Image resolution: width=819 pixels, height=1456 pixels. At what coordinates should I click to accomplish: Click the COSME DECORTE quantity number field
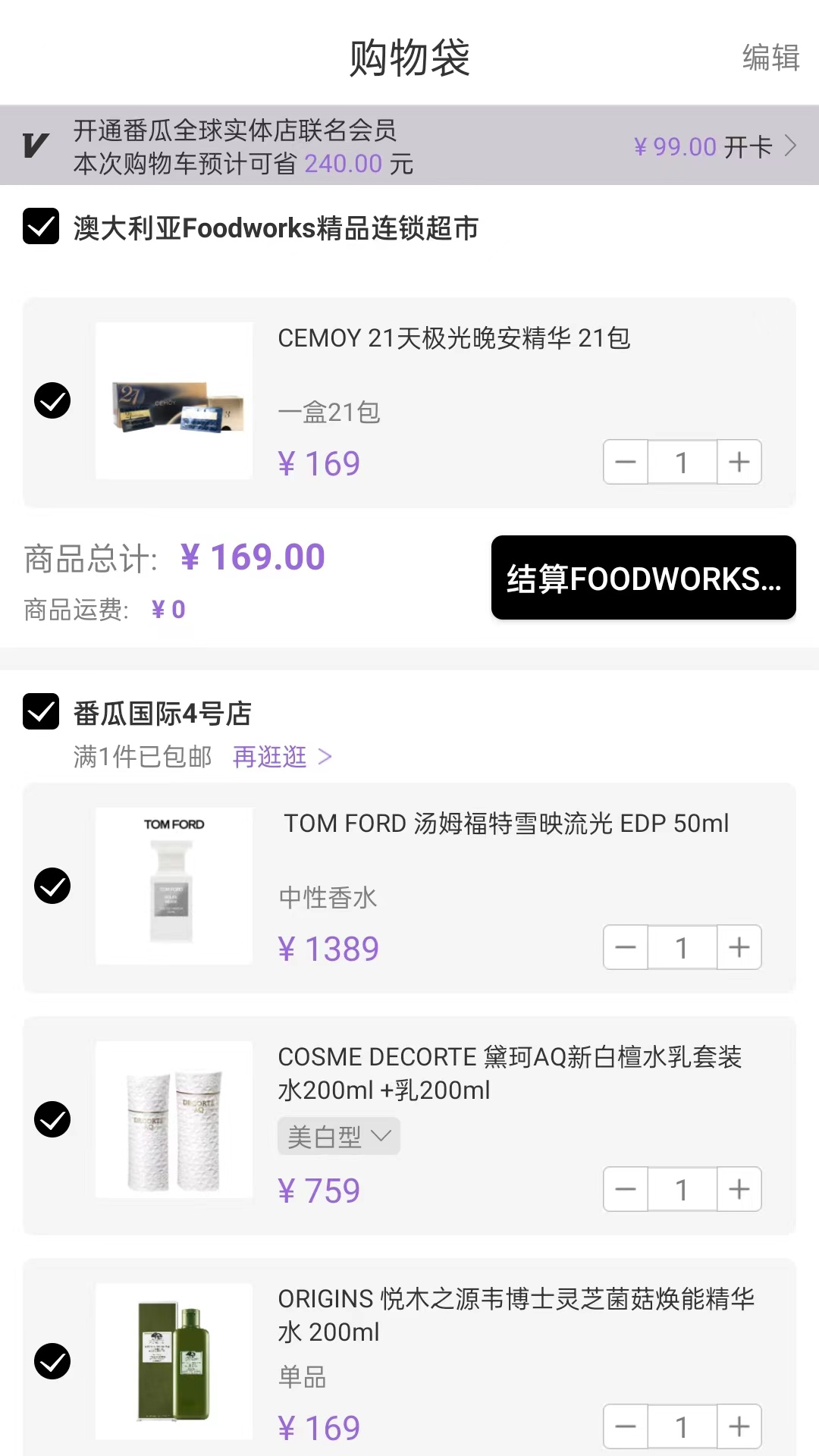coord(682,1189)
